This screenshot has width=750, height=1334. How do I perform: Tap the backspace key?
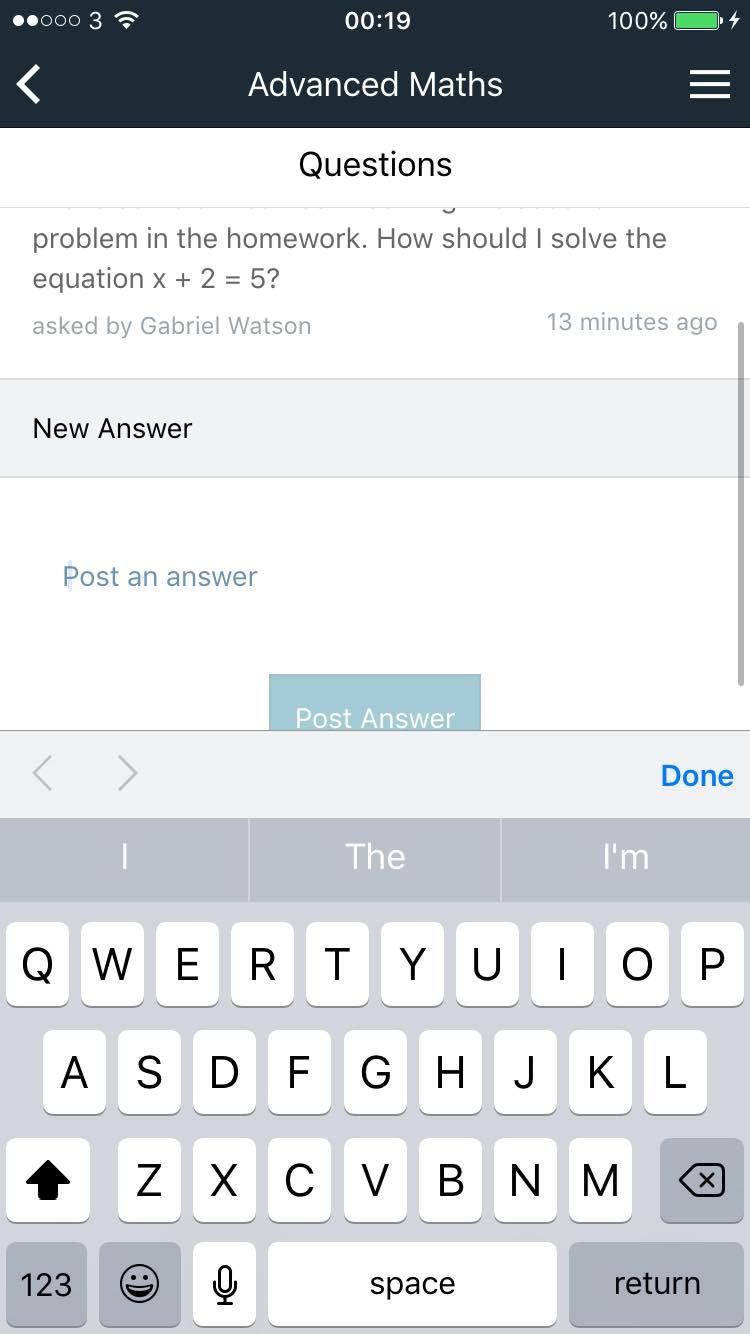coord(700,1180)
